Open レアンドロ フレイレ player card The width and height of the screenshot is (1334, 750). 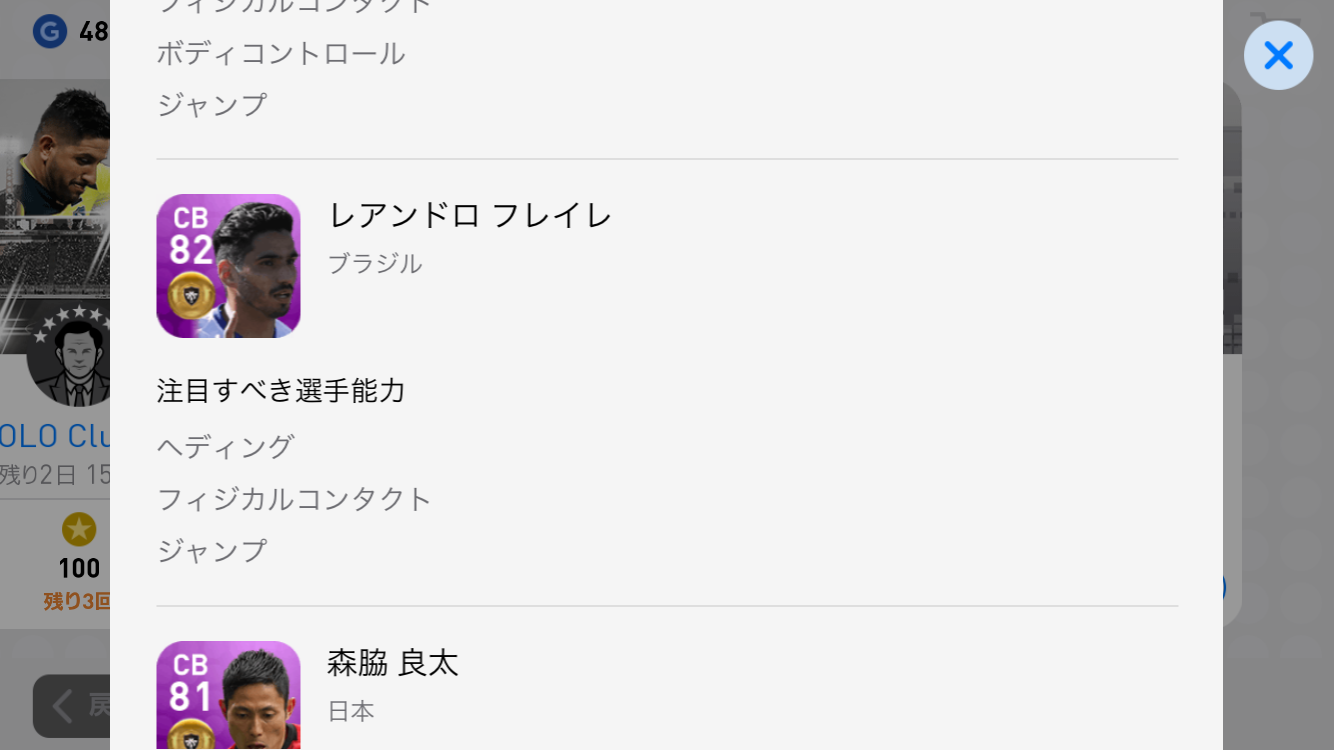click(x=228, y=266)
